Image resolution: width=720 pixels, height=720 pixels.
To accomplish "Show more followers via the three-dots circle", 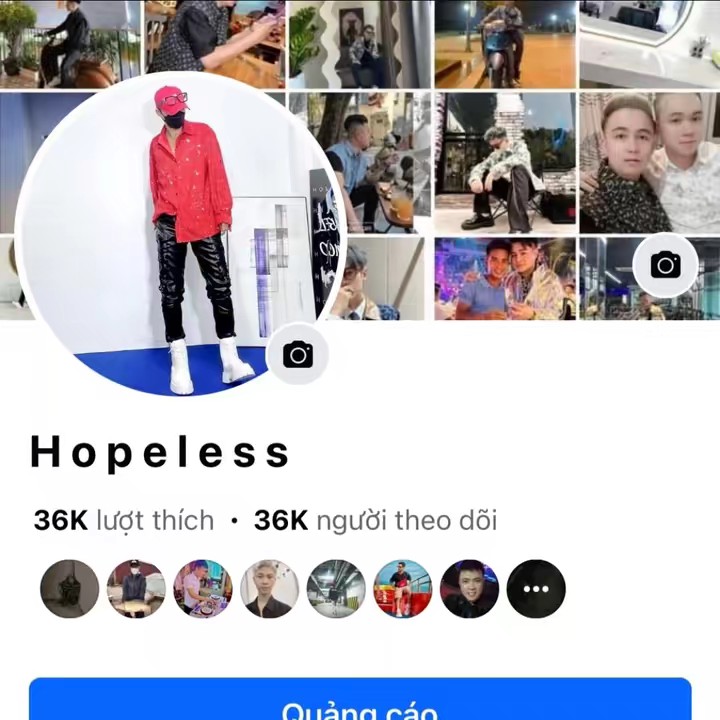I will pos(536,589).
